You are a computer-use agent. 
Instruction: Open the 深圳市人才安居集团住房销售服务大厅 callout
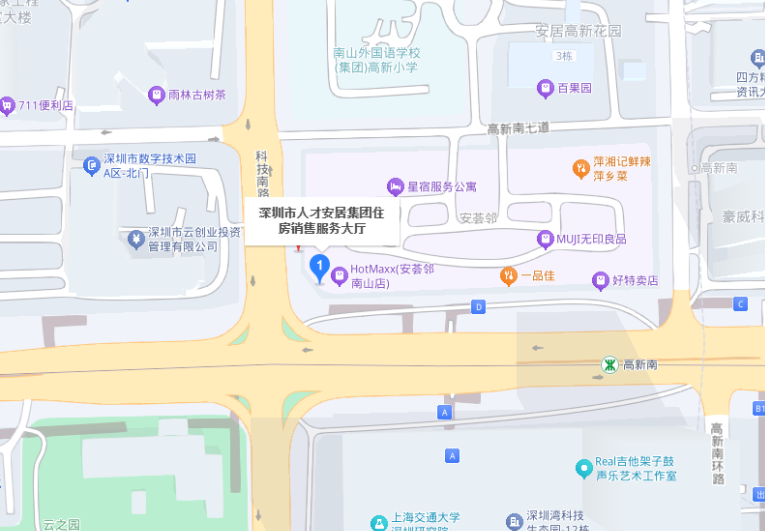(x=322, y=219)
